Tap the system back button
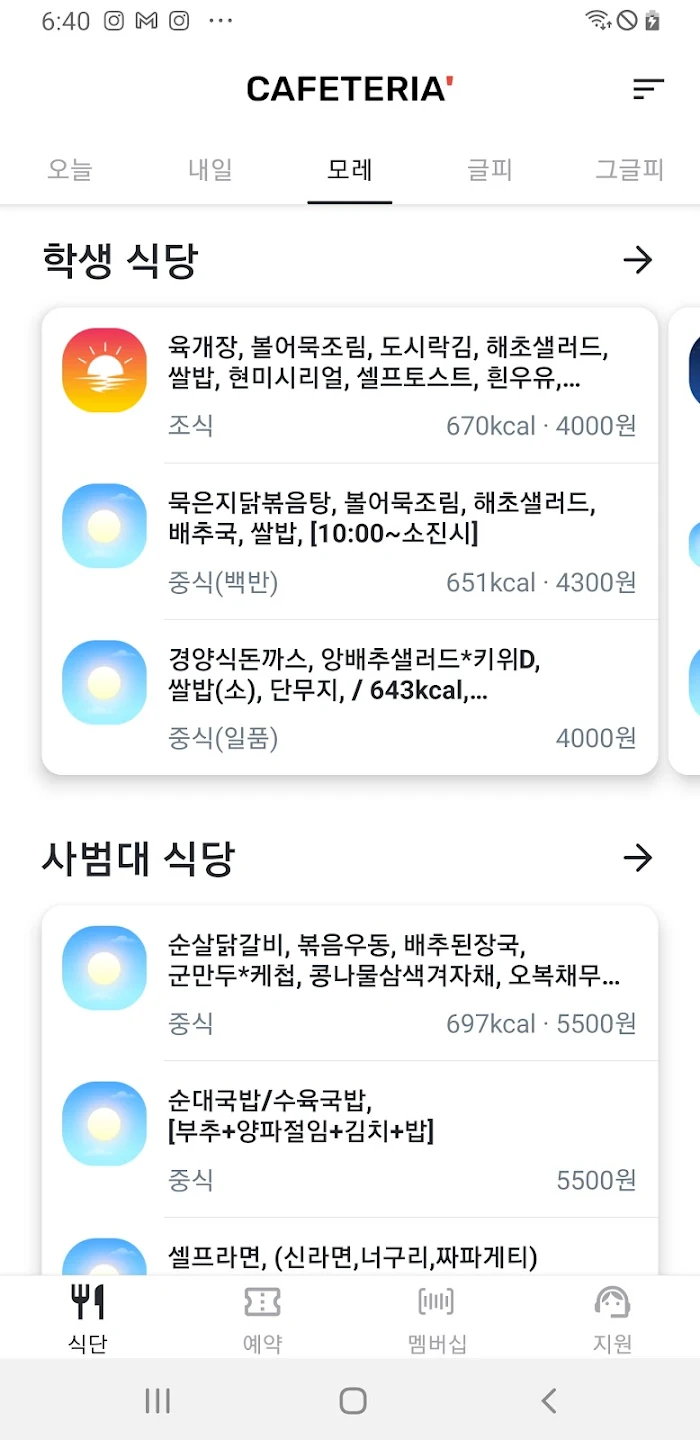Viewport: 700px width, 1440px height. (x=548, y=1401)
